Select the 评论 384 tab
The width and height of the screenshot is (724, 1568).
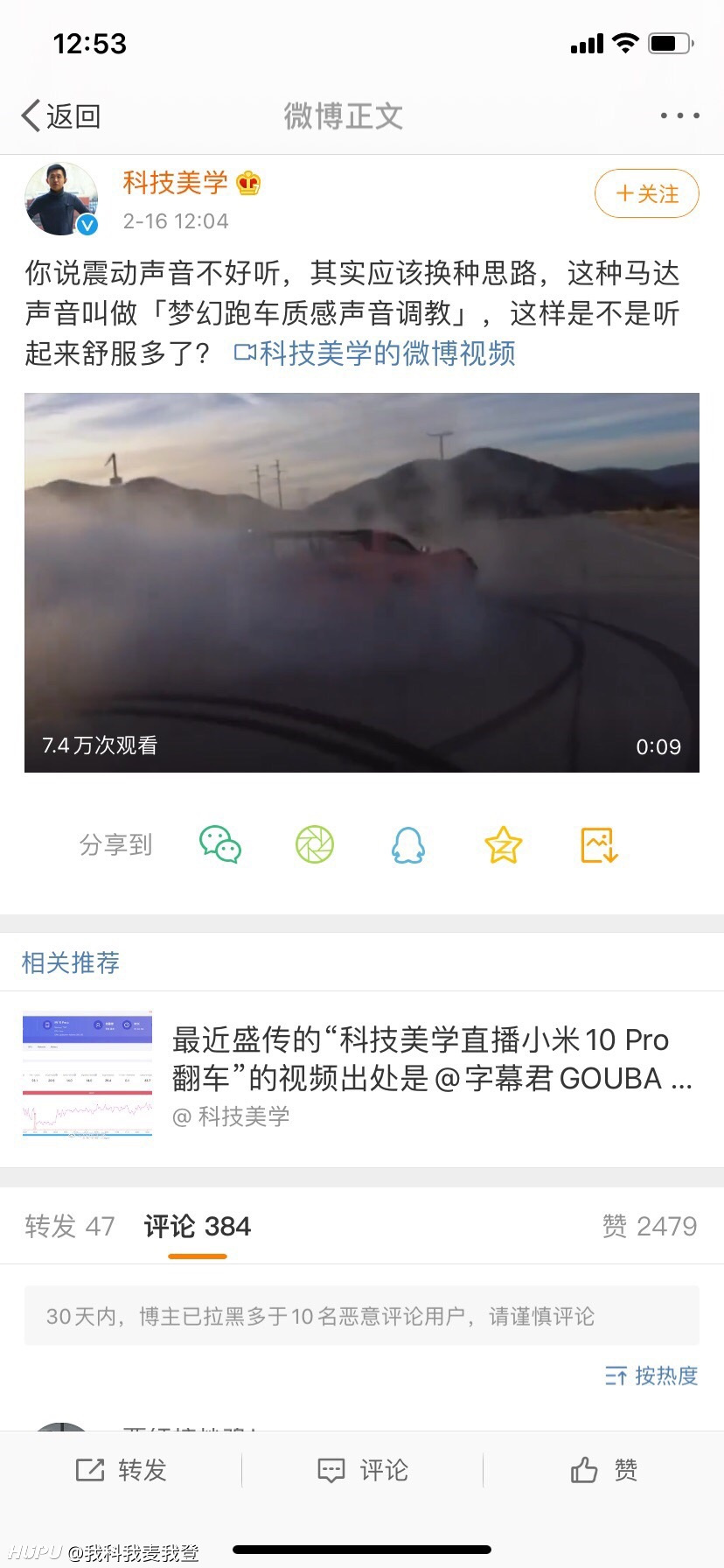coord(198,1227)
